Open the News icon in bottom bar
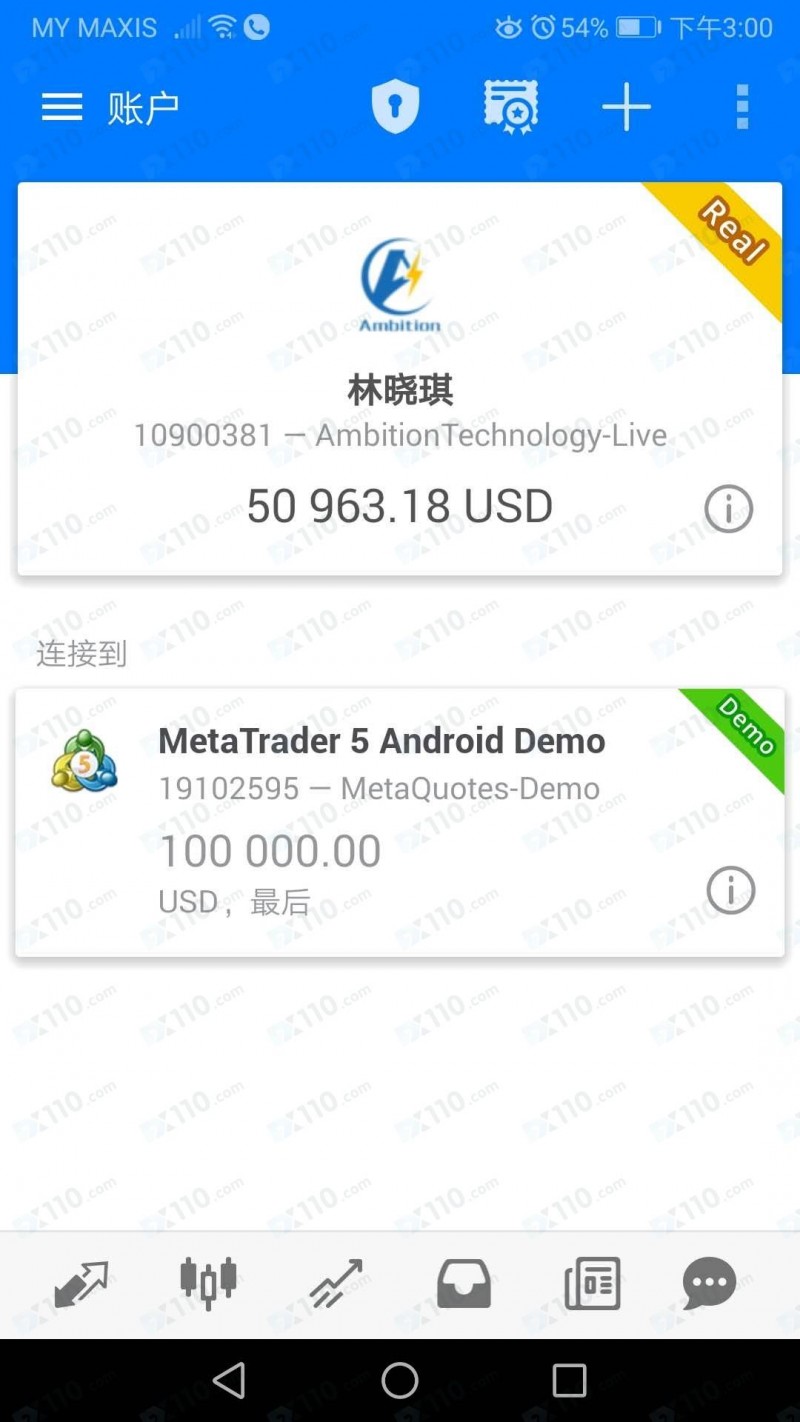 590,1283
